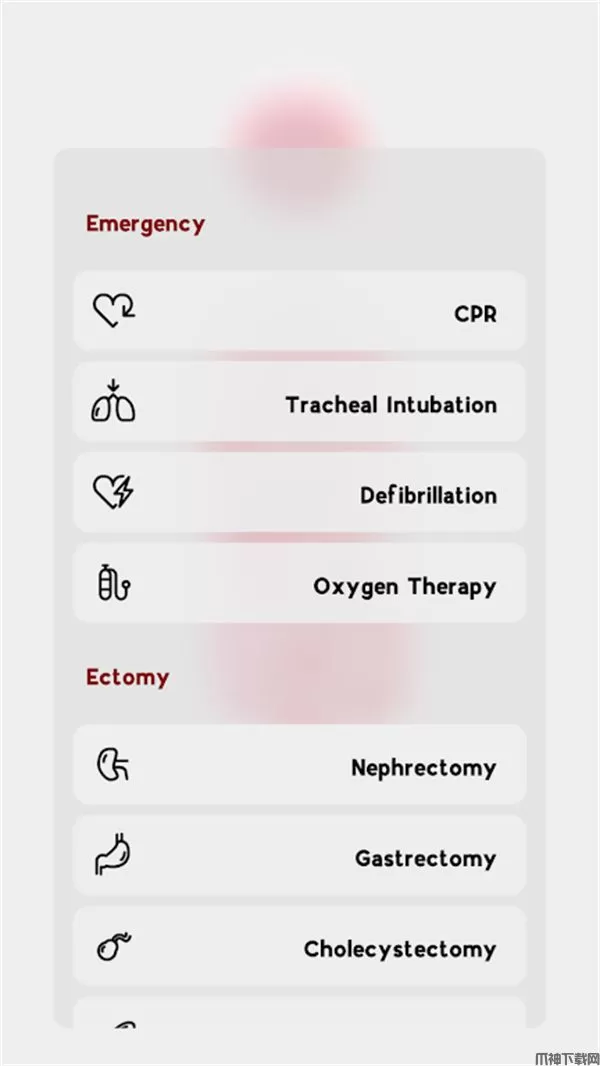
Task: Open Defibrillation from the Emergency list
Action: click(x=300, y=493)
